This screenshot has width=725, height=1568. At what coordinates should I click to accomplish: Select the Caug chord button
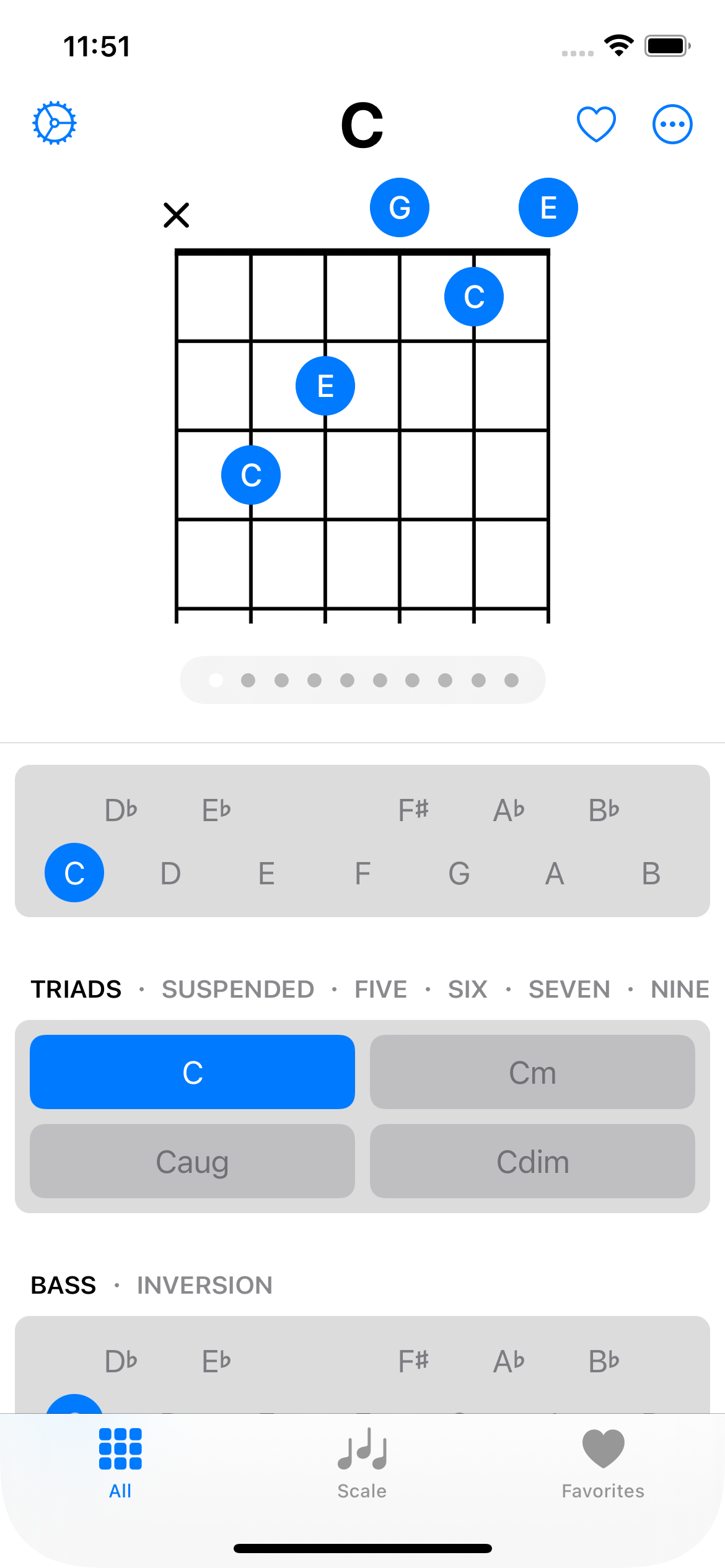tap(192, 1161)
